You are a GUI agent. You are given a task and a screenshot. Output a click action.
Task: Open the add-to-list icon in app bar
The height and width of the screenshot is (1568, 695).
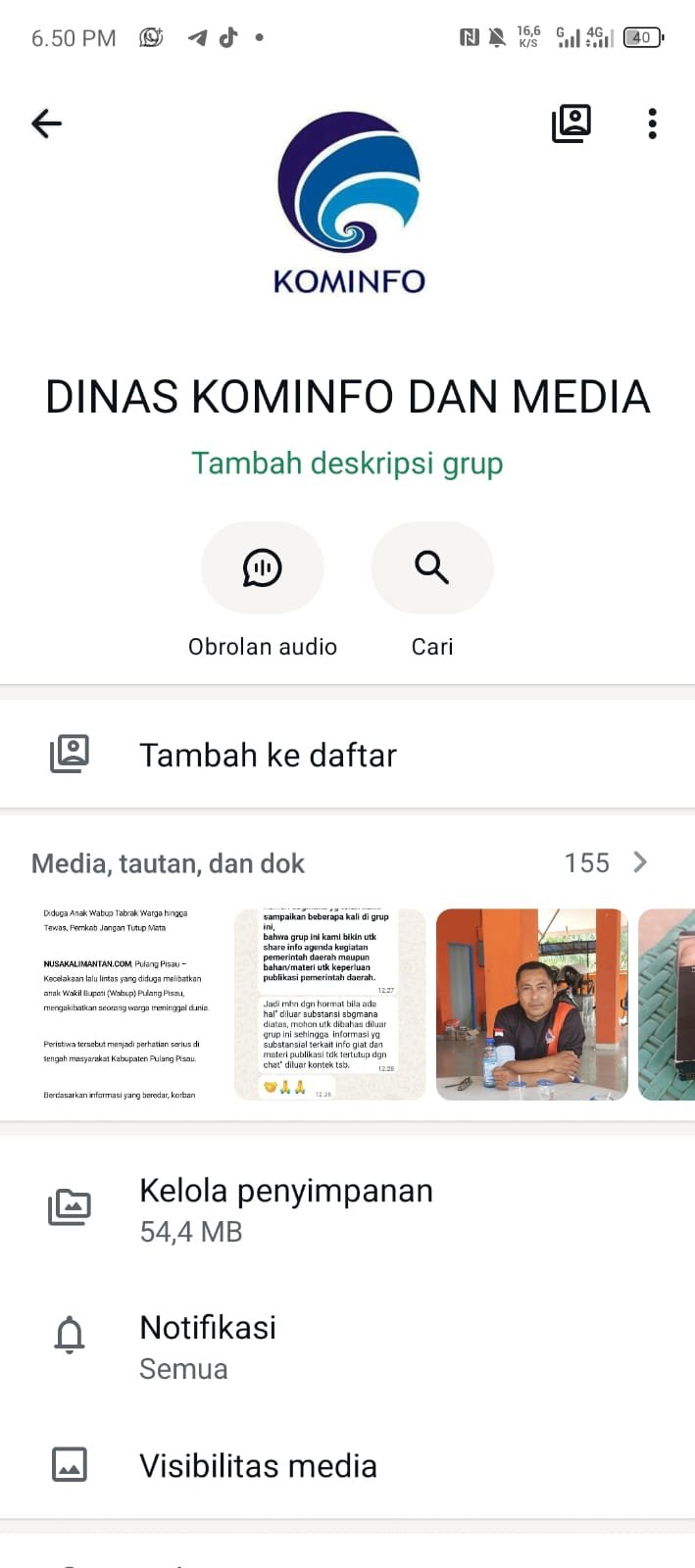click(x=571, y=123)
